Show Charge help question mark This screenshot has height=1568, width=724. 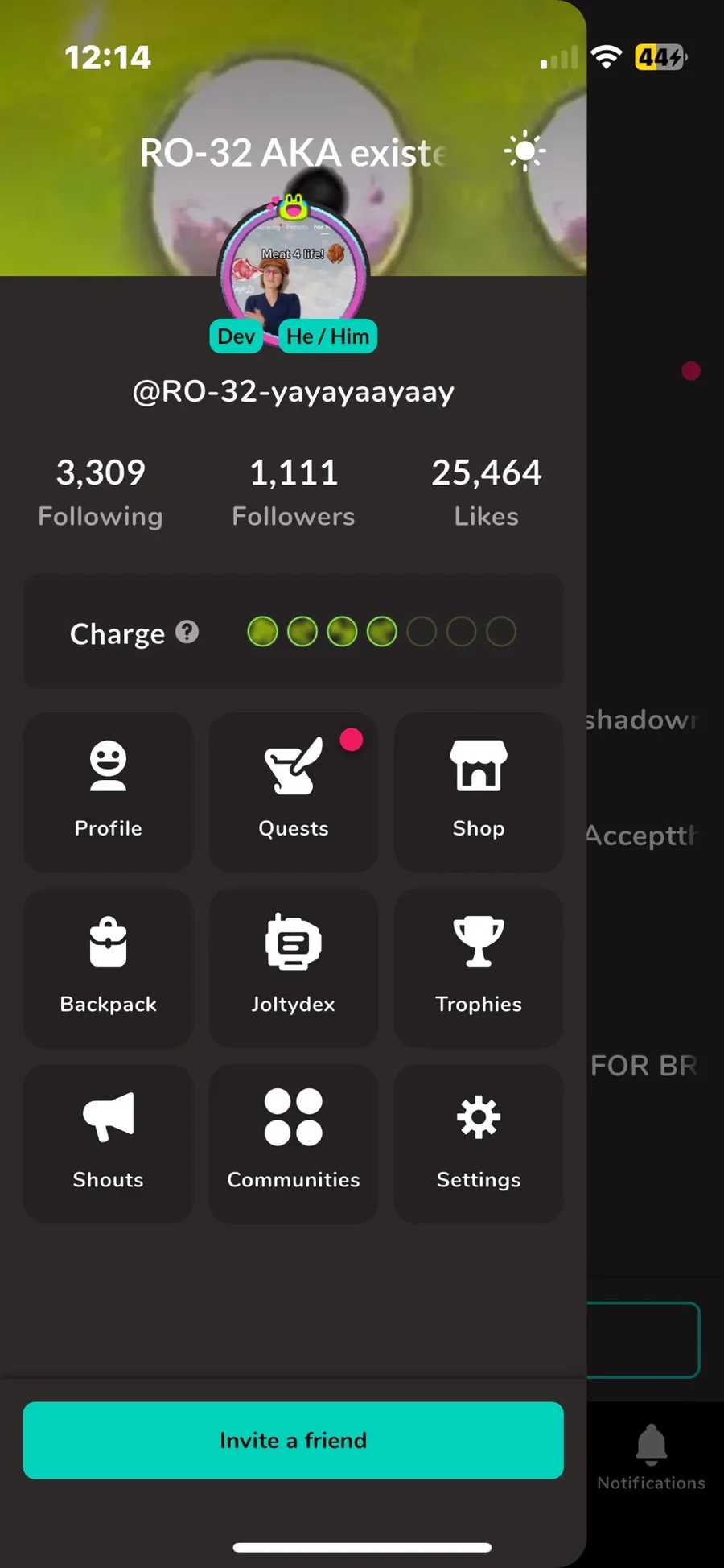pyautogui.click(x=187, y=632)
